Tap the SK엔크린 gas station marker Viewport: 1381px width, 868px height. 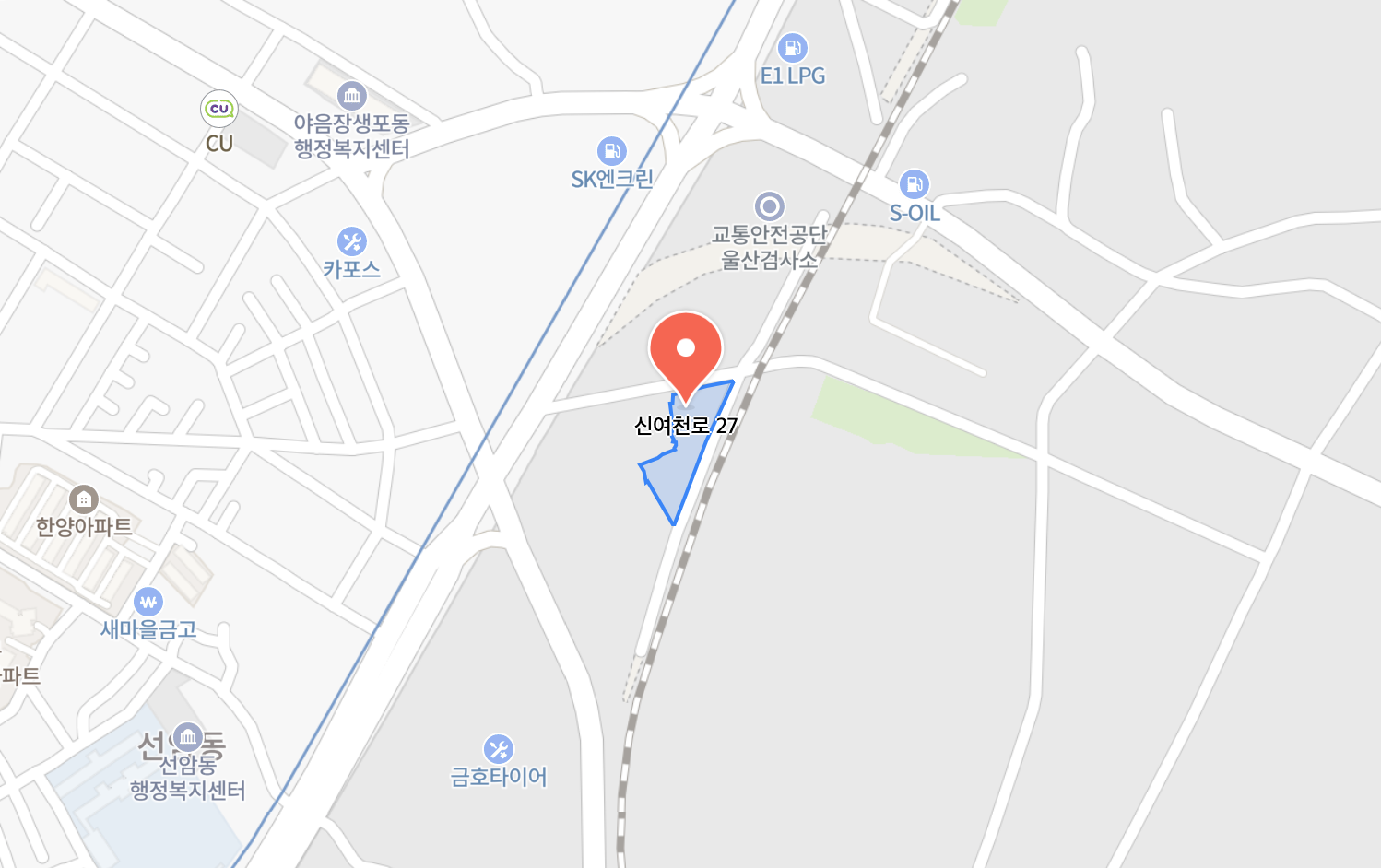coord(611,150)
